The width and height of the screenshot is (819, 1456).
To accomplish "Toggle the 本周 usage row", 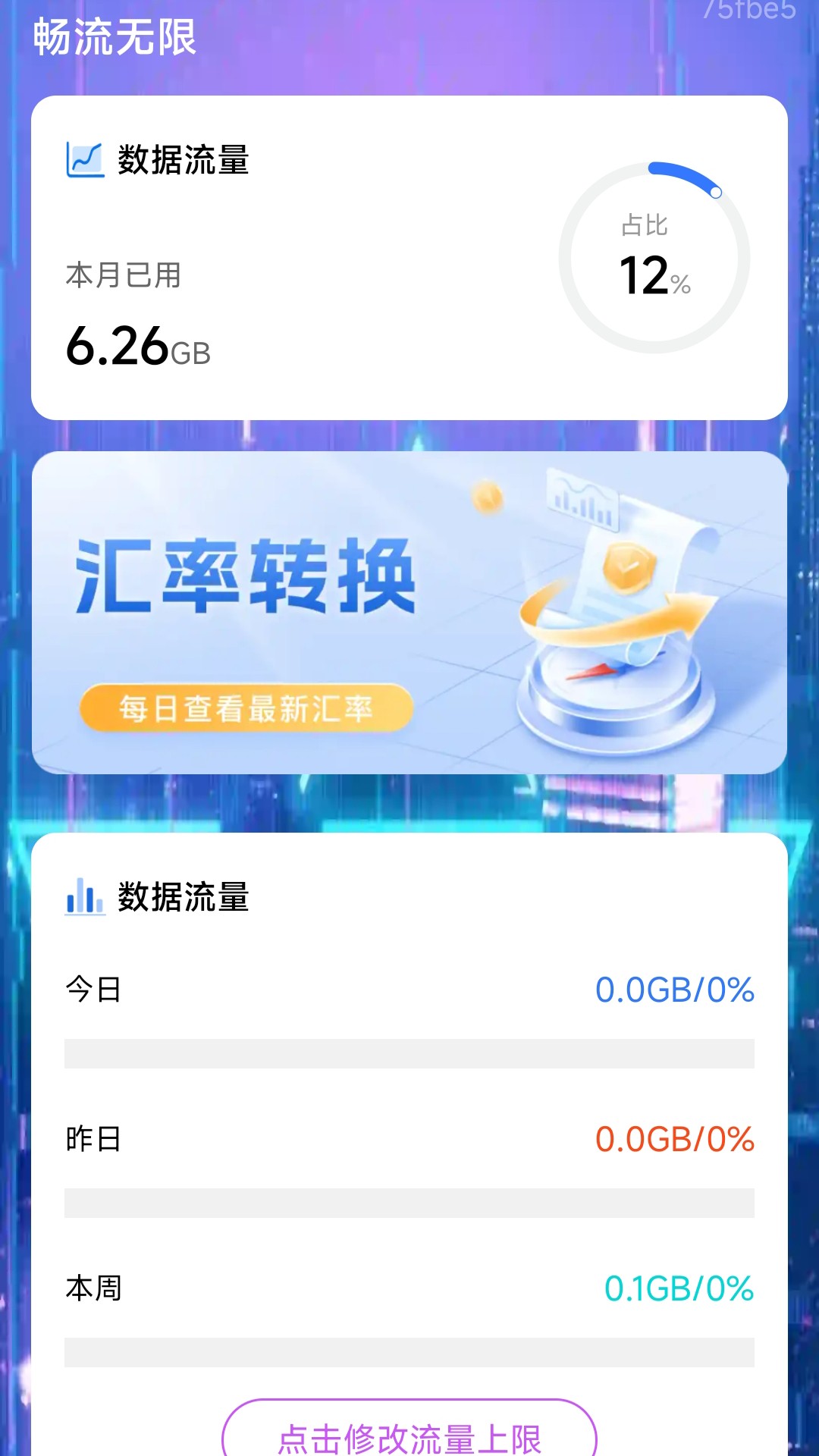I will [x=409, y=1289].
